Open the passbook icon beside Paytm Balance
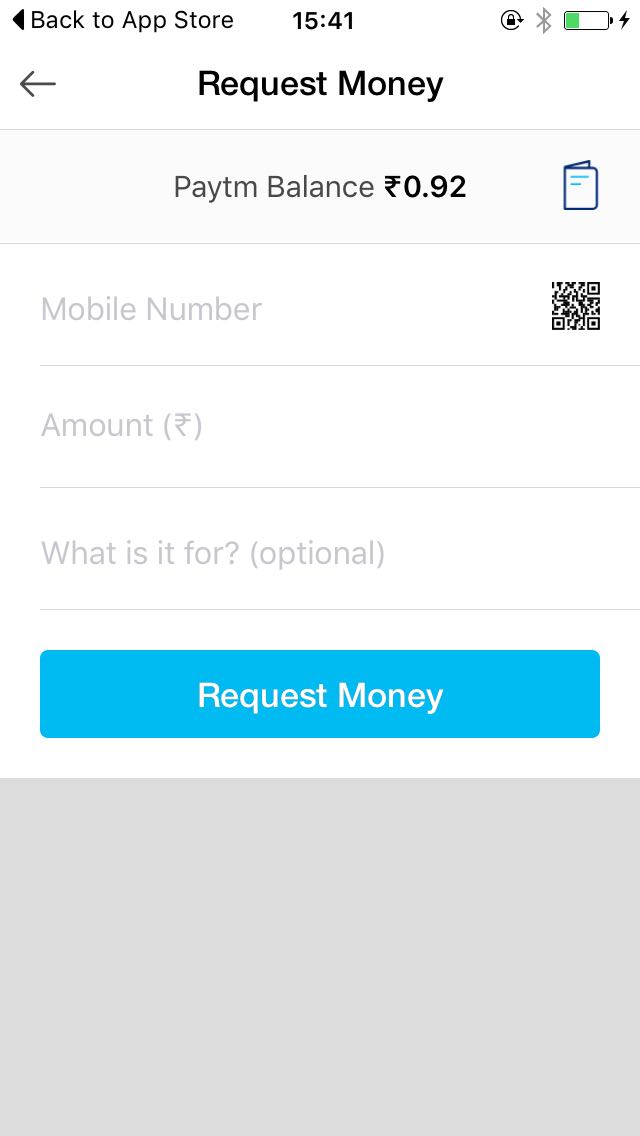This screenshot has width=640, height=1136. 580,186
